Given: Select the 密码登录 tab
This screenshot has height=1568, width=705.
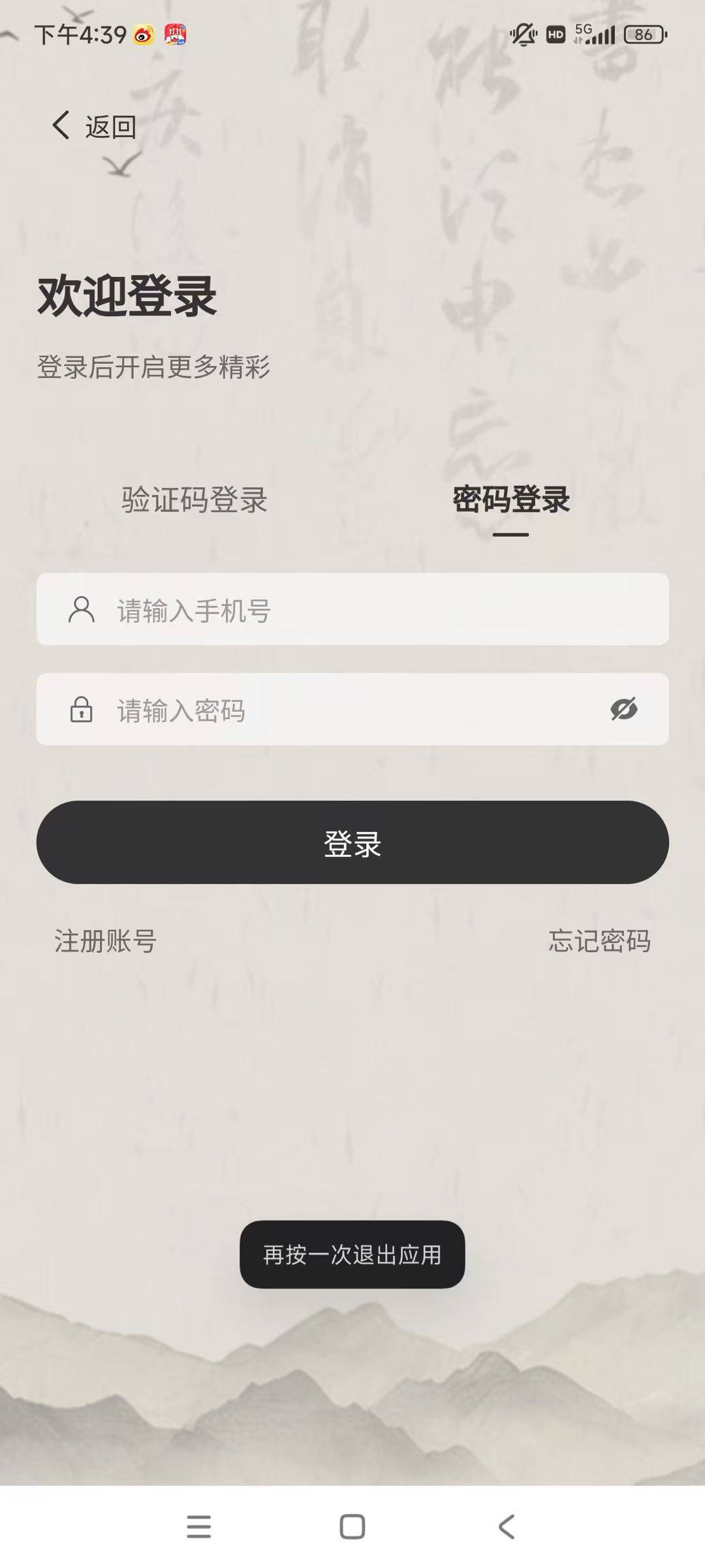Looking at the screenshot, I should (x=510, y=500).
